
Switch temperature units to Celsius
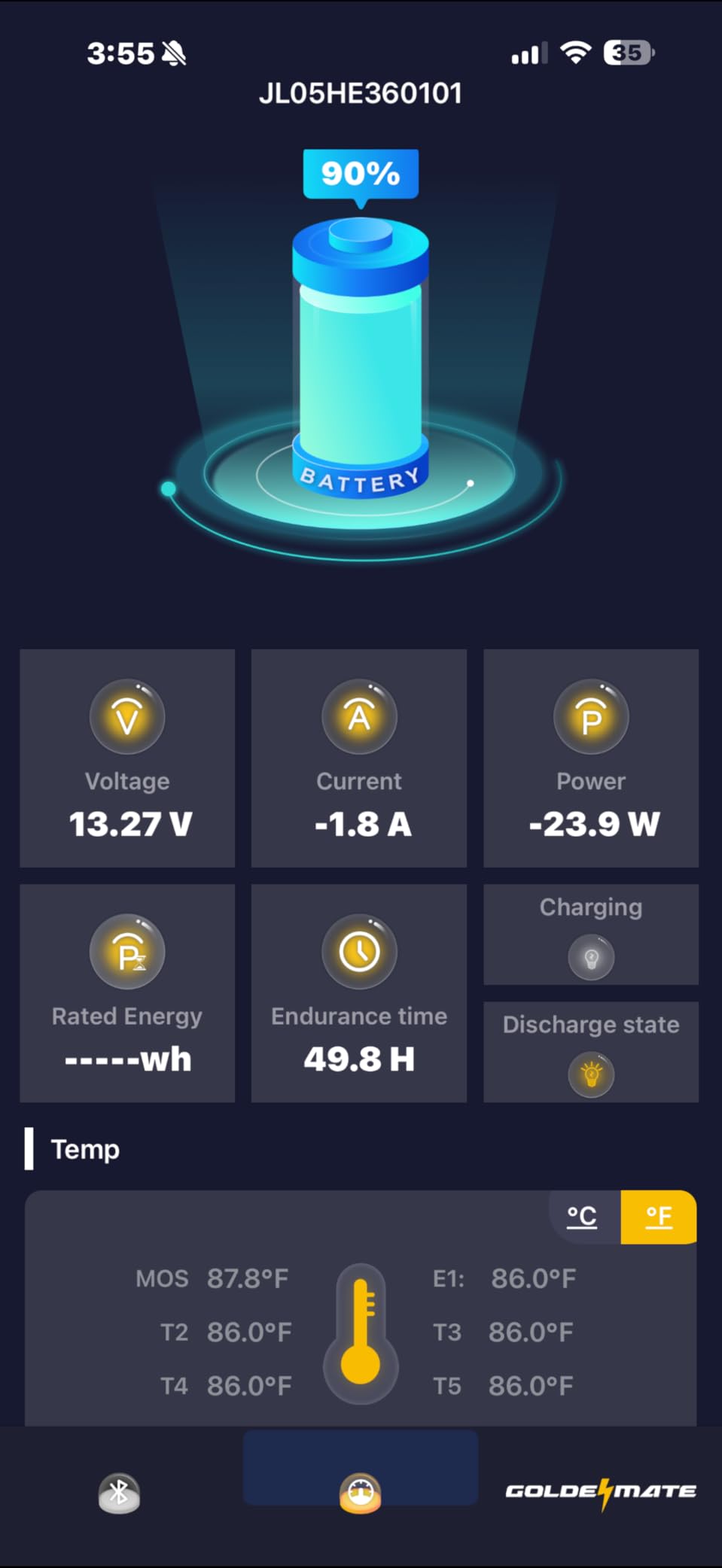pyautogui.click(x=580, y=1217)
